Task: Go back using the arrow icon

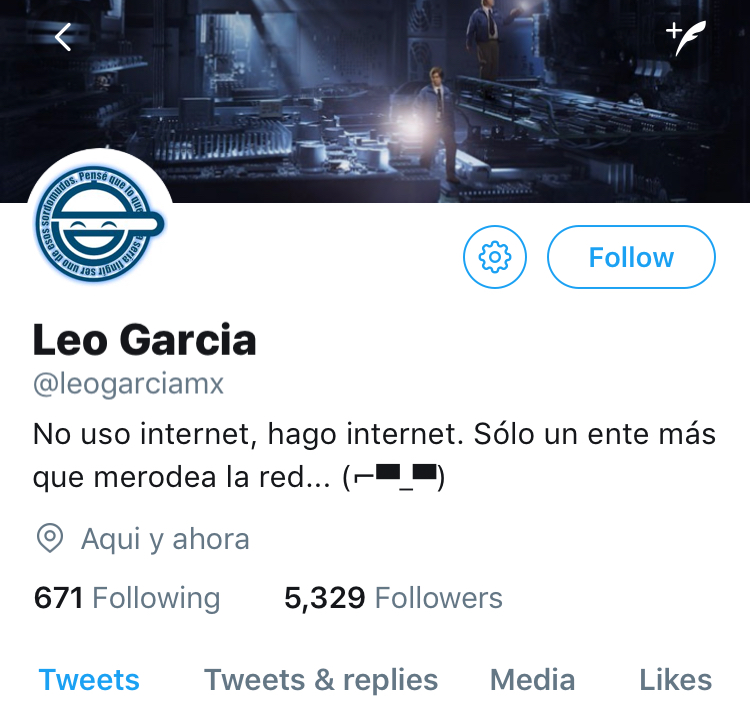Action: click(x=63, y=38)
